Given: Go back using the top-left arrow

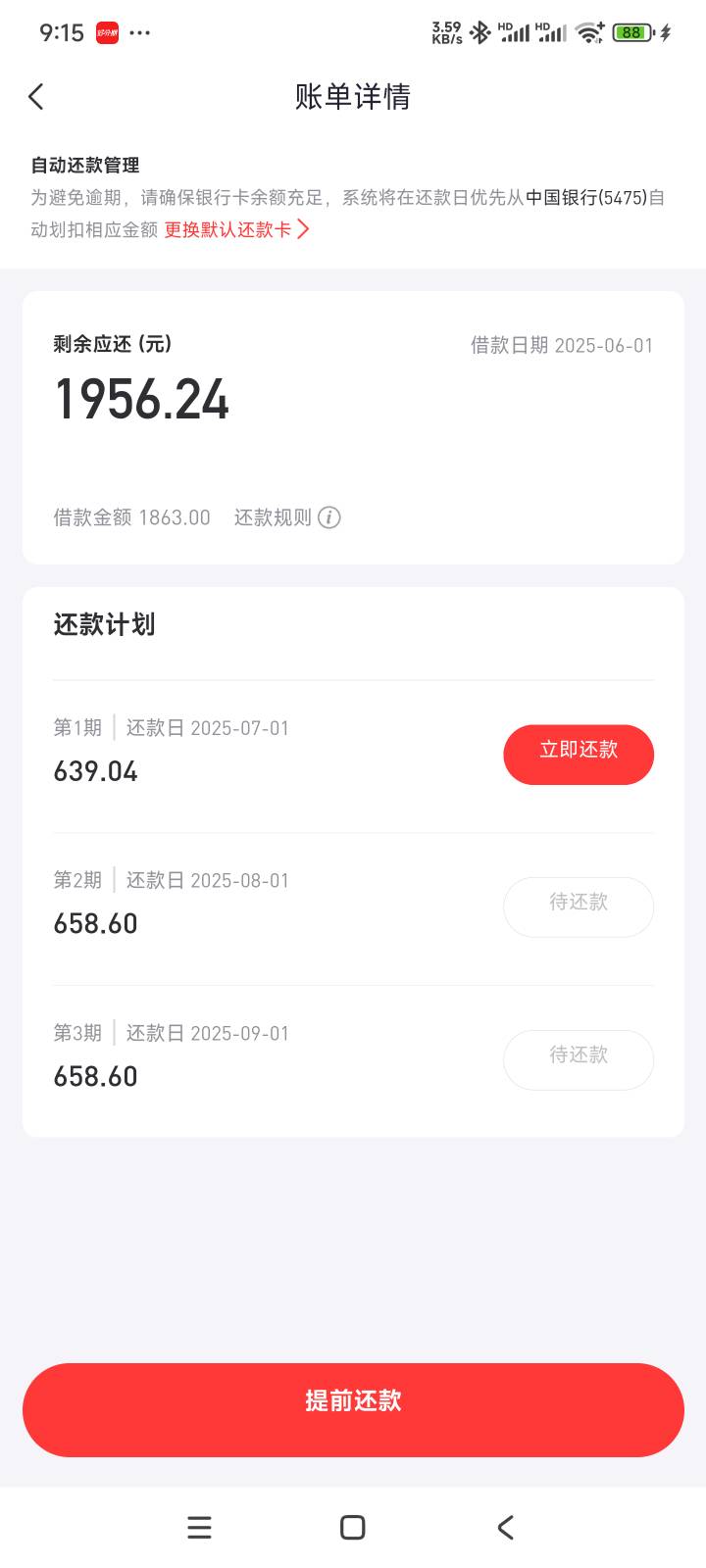Looking at the screenshot, I should [36, 96].
